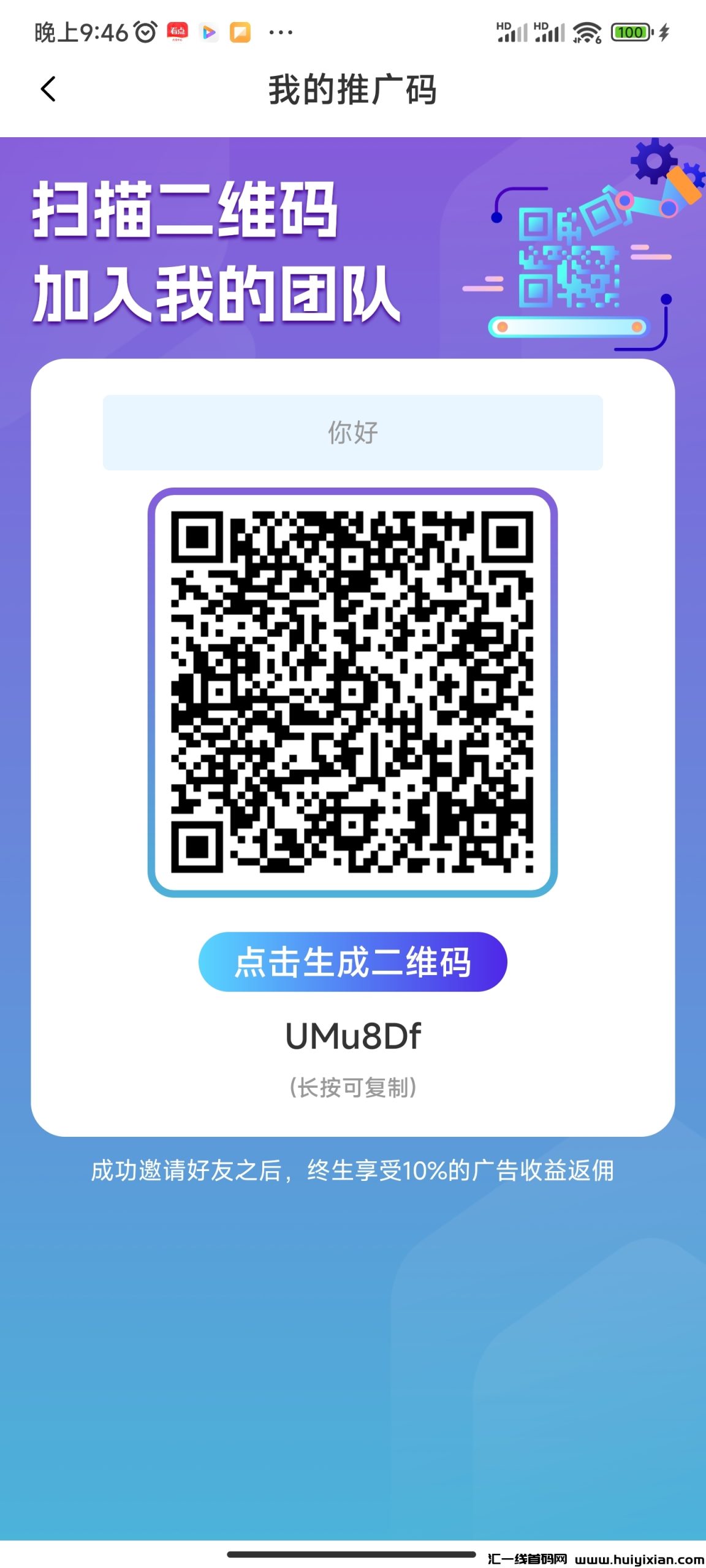
Task: Tap the back arrow to exit this page
Action: (x=48, y=89)
